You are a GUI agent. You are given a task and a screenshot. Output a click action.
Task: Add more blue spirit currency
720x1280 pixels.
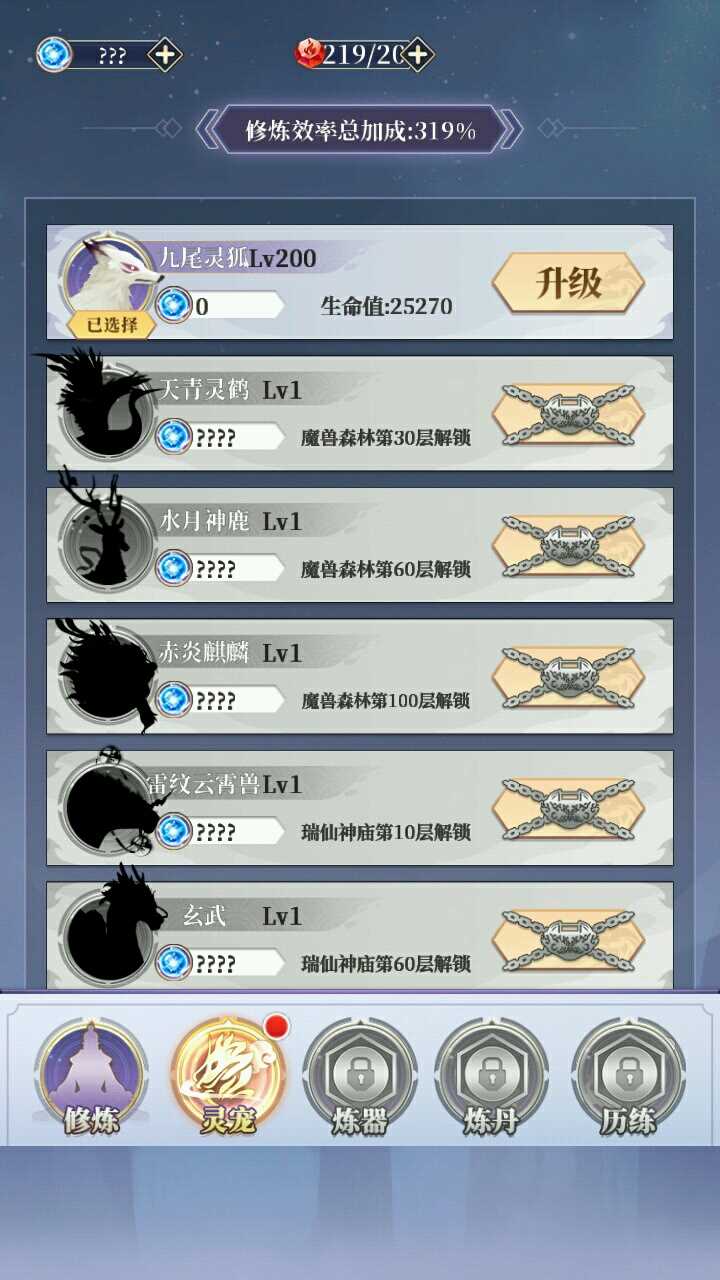point(165,55)
